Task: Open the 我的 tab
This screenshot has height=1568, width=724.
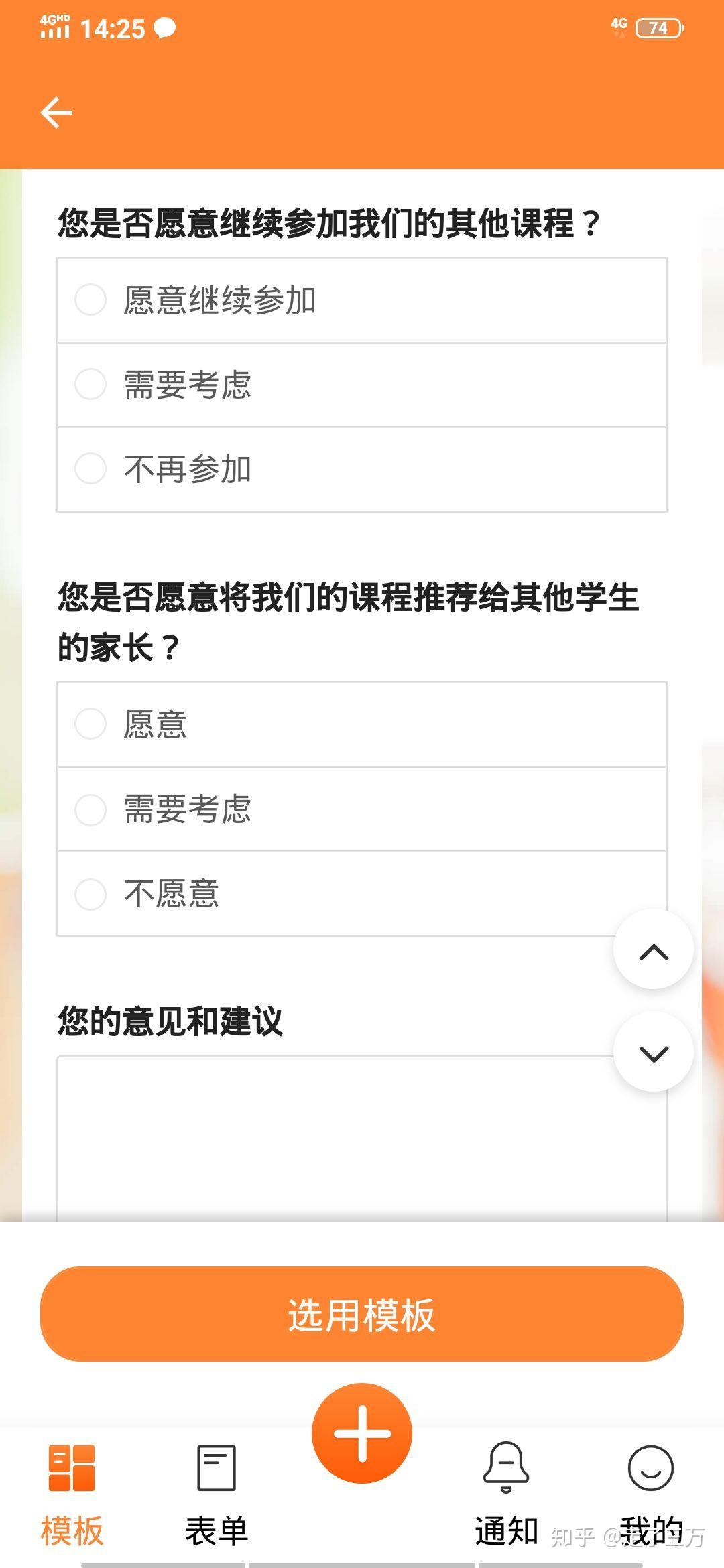Action: coord(651,1494)
